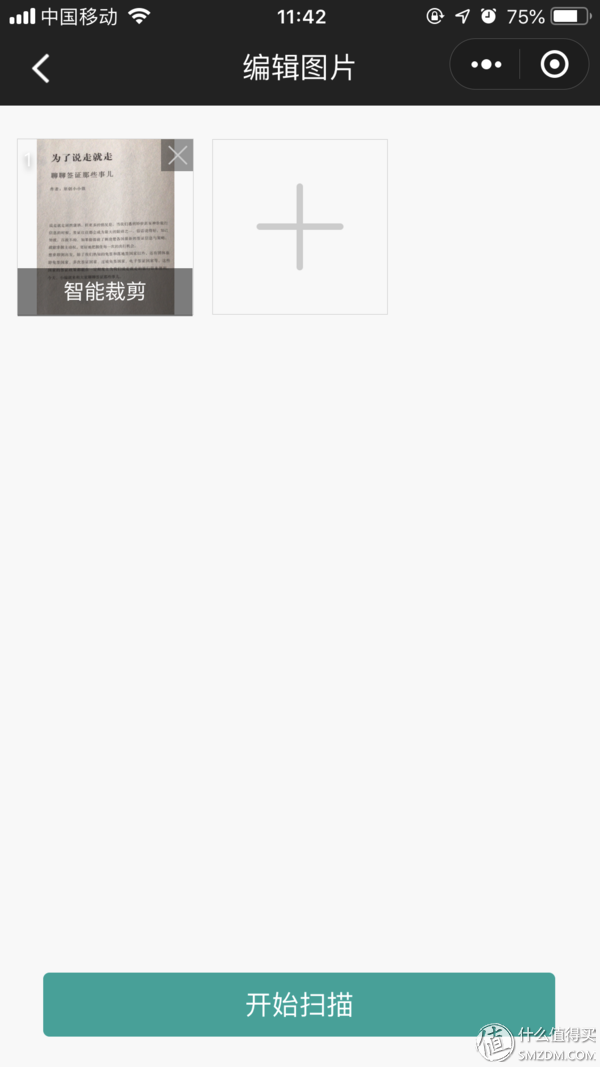Go back from 编辑图片 screen
This screenshot has height=1067, width=600.
tap(41, 68)
